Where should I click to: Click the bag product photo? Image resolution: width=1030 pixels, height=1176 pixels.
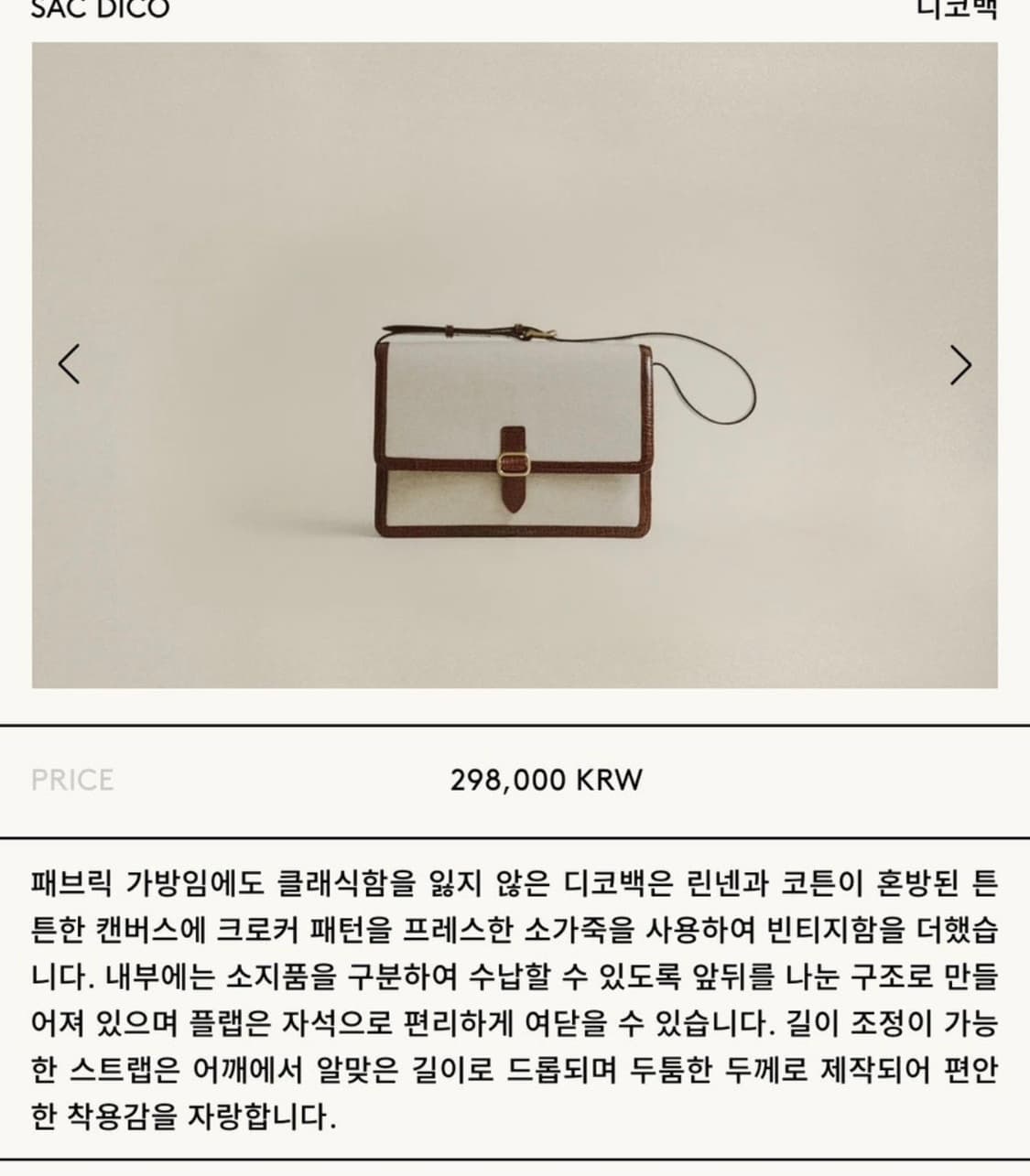513,437
